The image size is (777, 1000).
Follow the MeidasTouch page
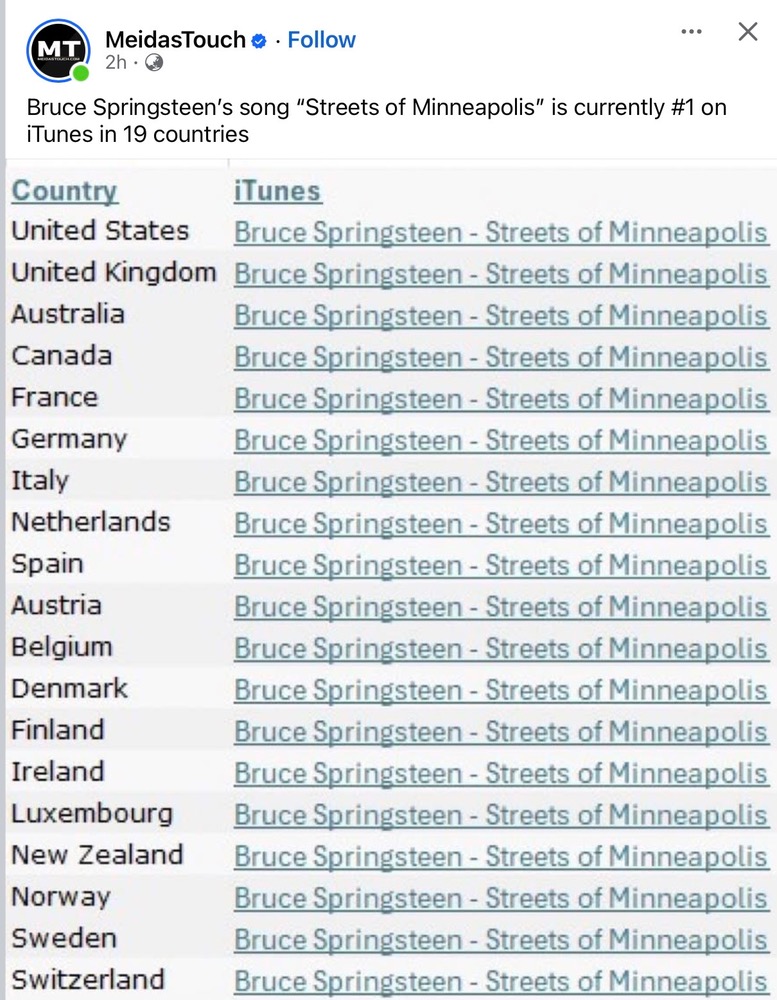pyautogui.click(x=321, y=40)
